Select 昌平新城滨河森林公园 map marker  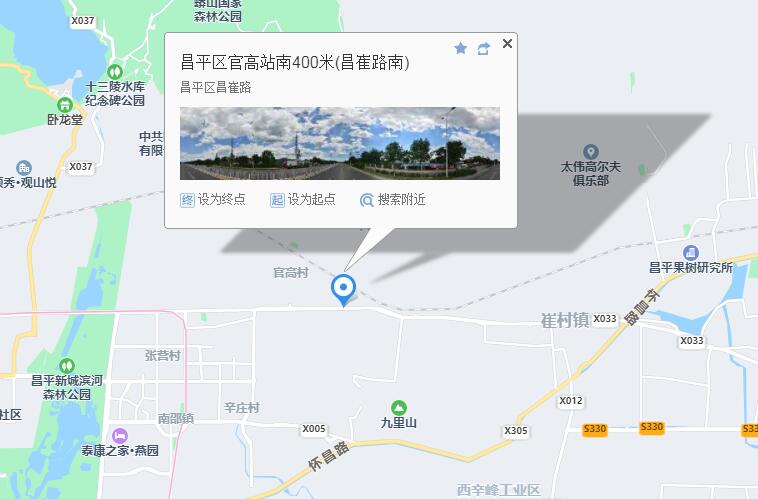click(66, 366)
